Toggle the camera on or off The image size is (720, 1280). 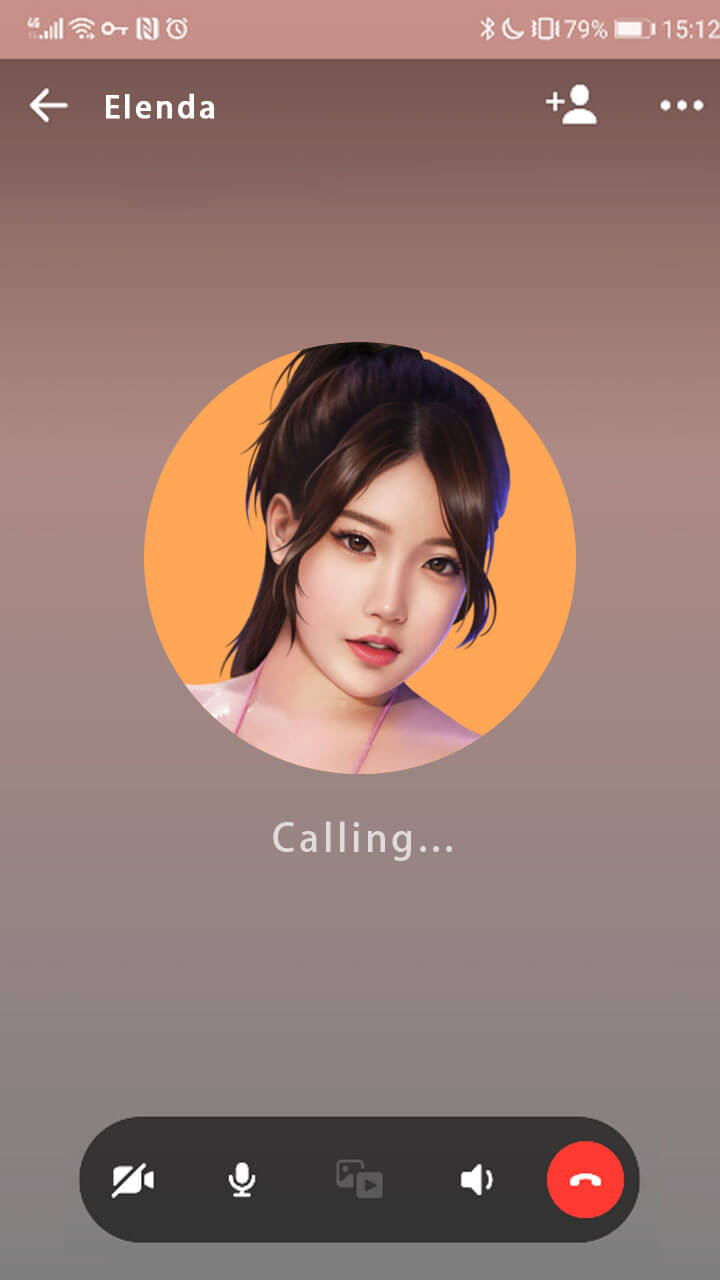click(x=133, y=1181)
